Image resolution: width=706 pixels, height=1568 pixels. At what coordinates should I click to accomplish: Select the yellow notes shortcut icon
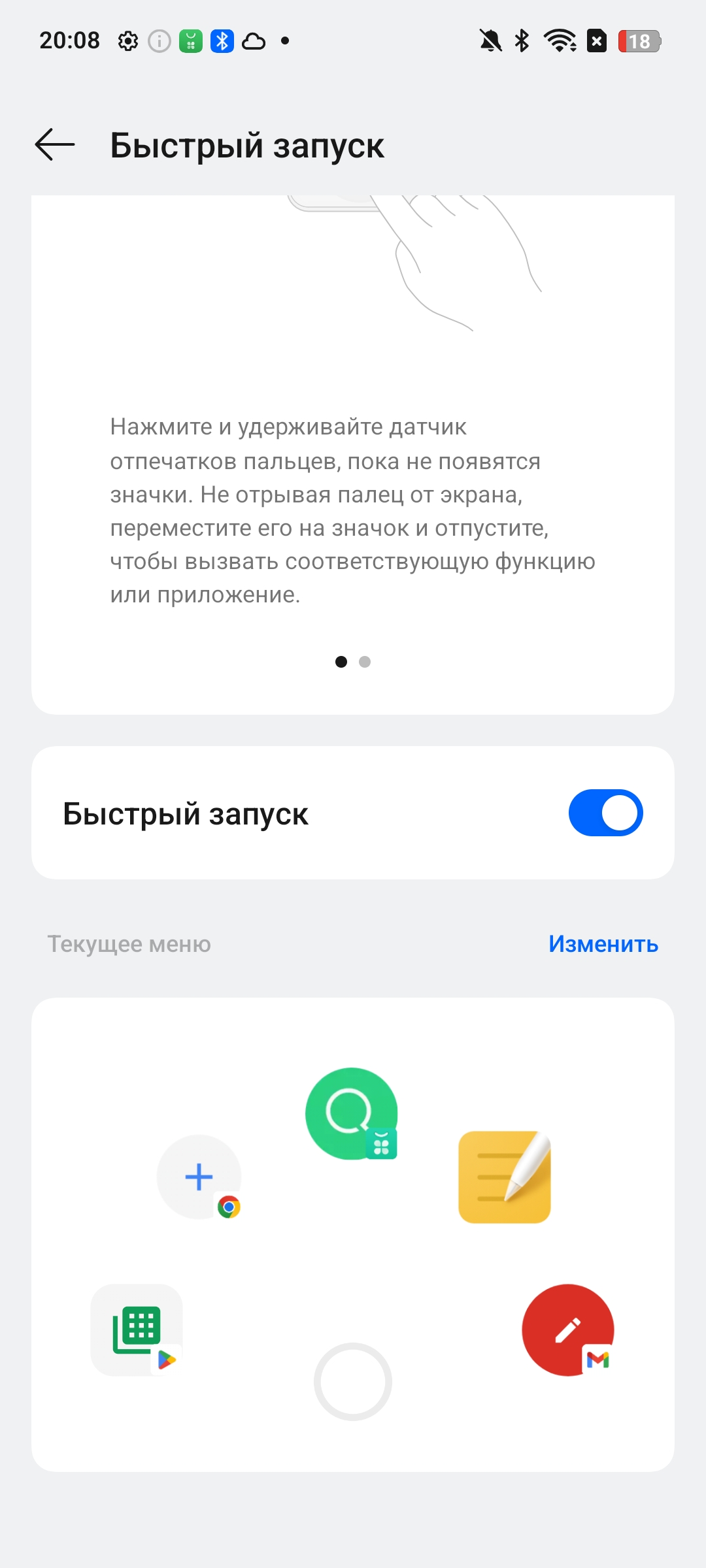click(x=504, y=1177)
